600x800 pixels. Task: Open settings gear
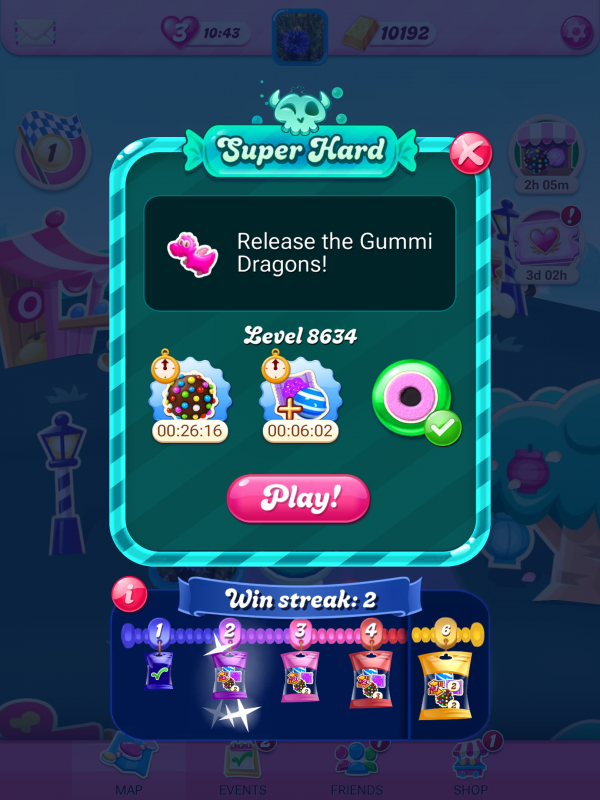pos(575,31)
